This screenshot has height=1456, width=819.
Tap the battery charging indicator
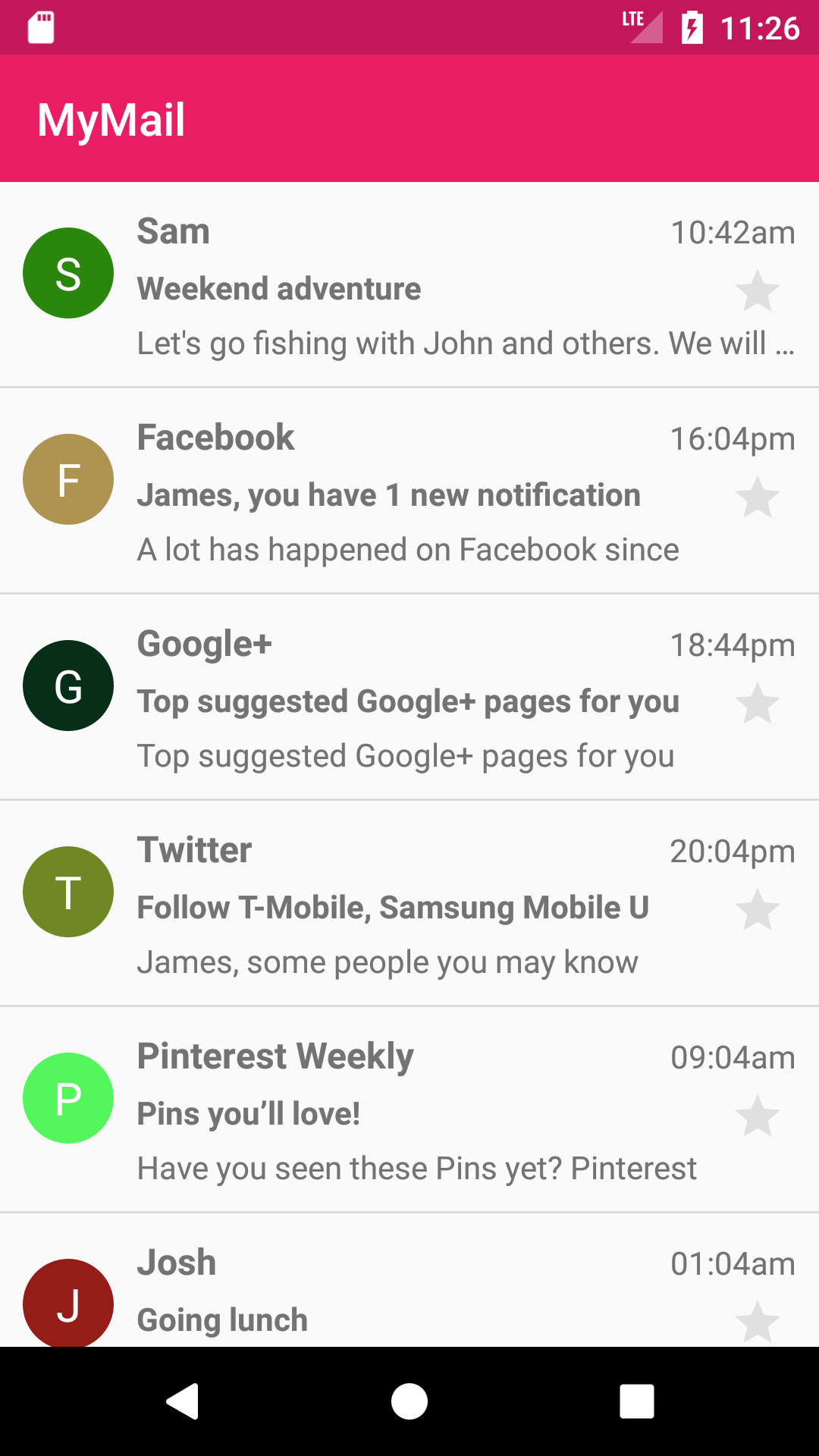coord(692,27)
